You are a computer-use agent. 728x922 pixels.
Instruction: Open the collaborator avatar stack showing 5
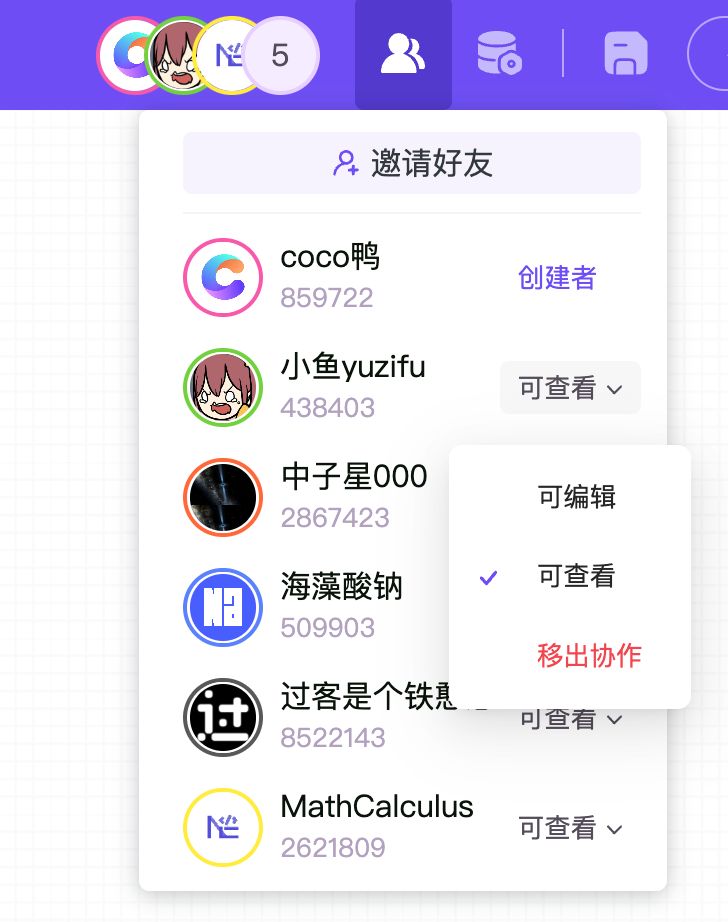tap(280, 55)
